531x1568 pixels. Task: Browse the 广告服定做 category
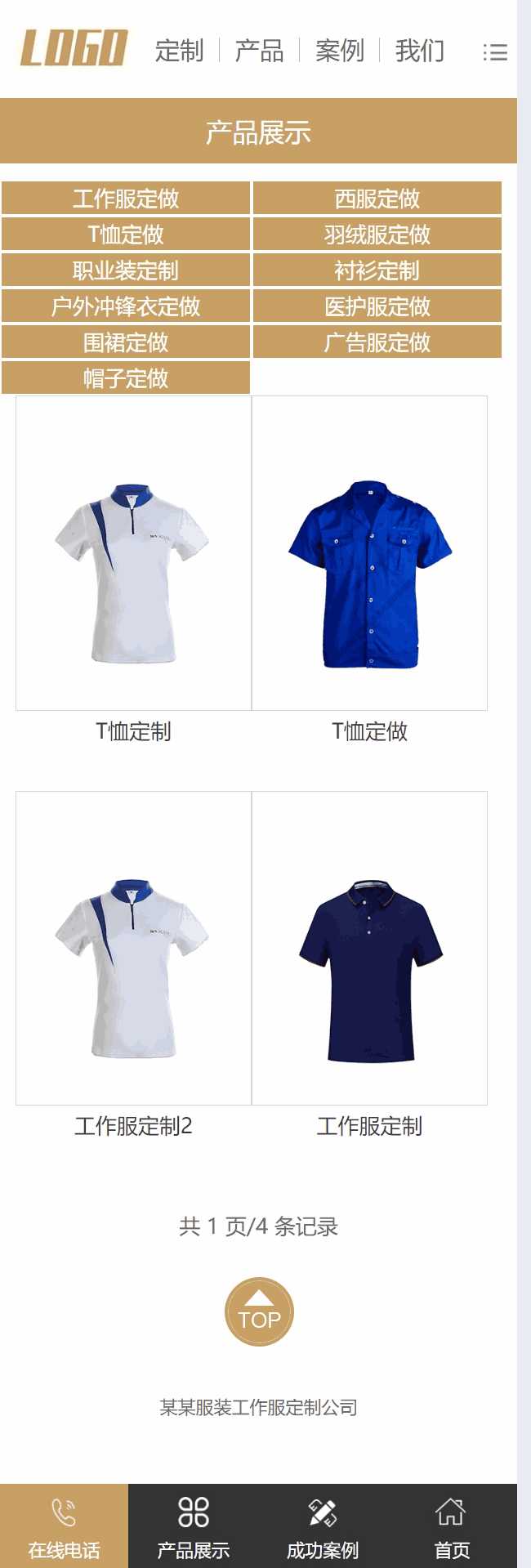[x=377, y=342]
